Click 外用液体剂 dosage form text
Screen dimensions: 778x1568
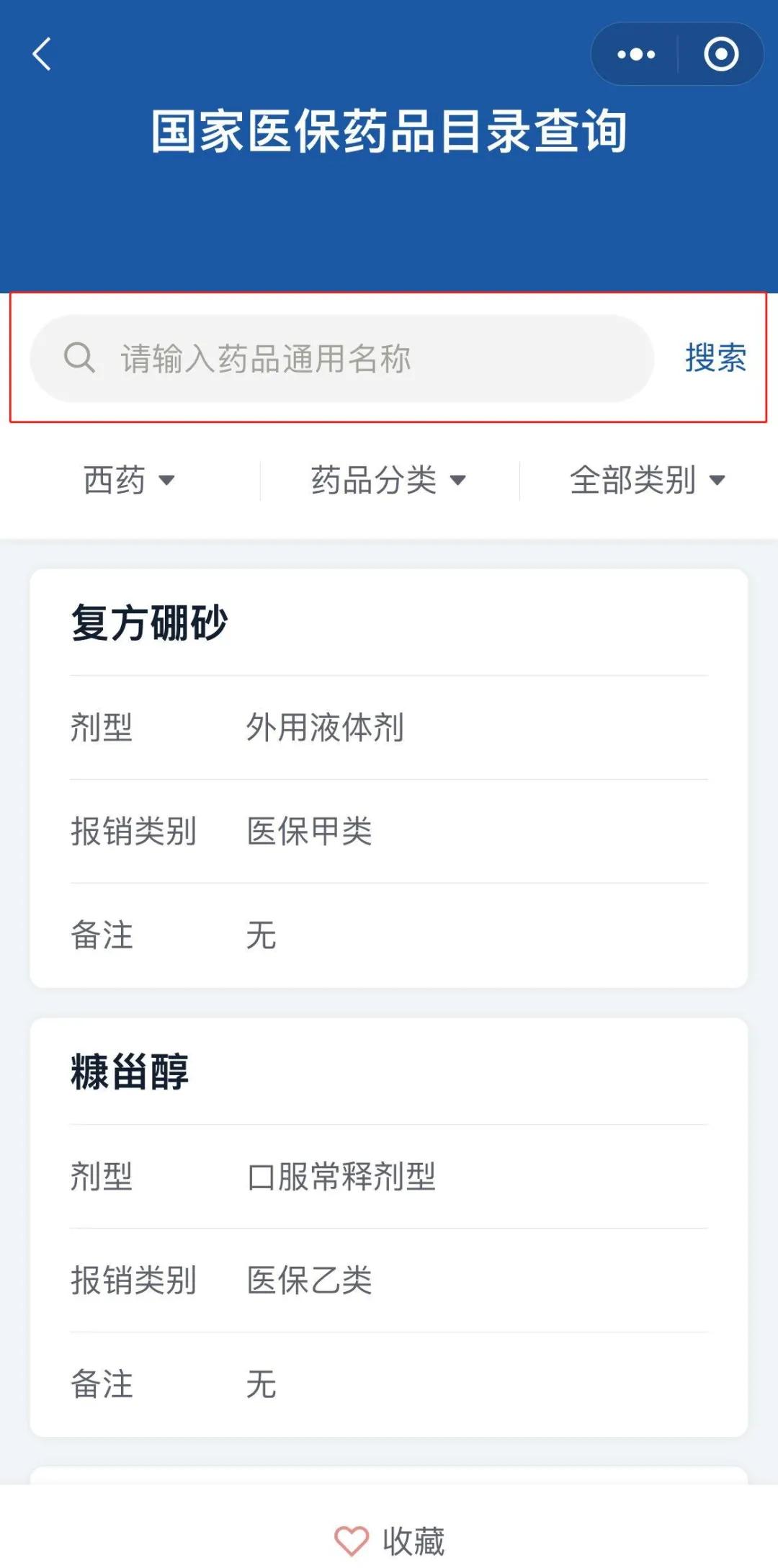[x=324, y=728]
